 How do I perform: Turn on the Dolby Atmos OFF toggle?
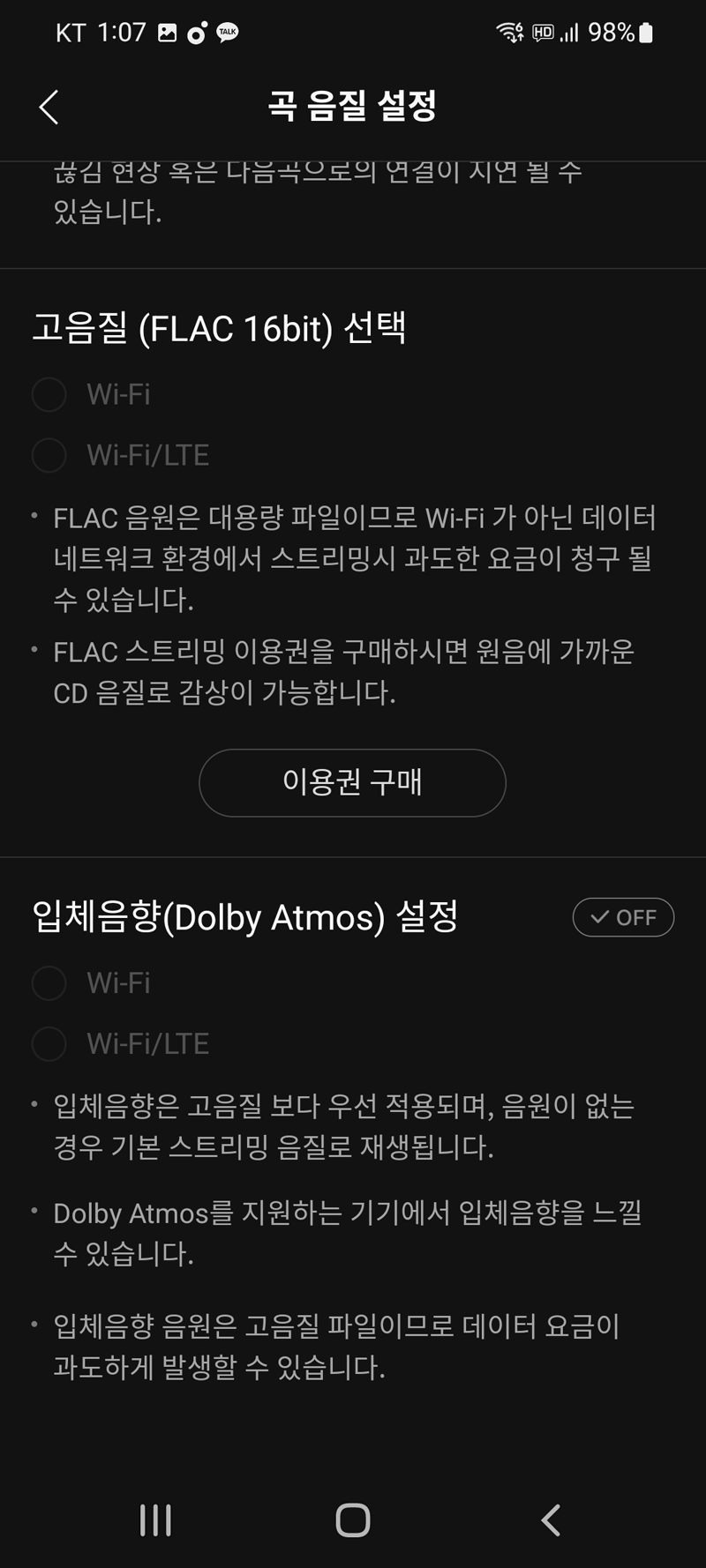(x=623, y=917)
